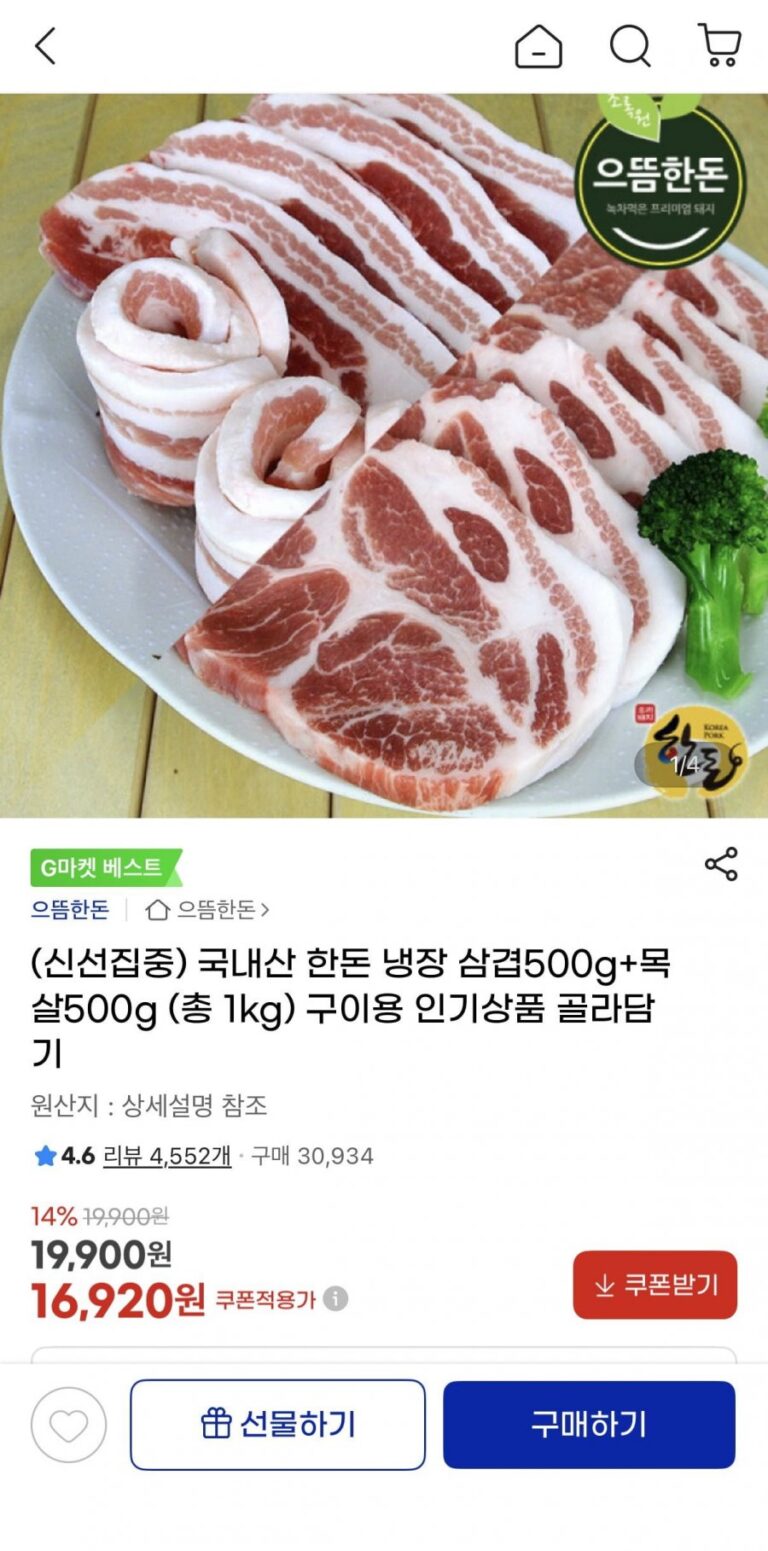Open the Gmarket home icon
Viewport: 768px width, 1551px height.
(x=538, y=47)
